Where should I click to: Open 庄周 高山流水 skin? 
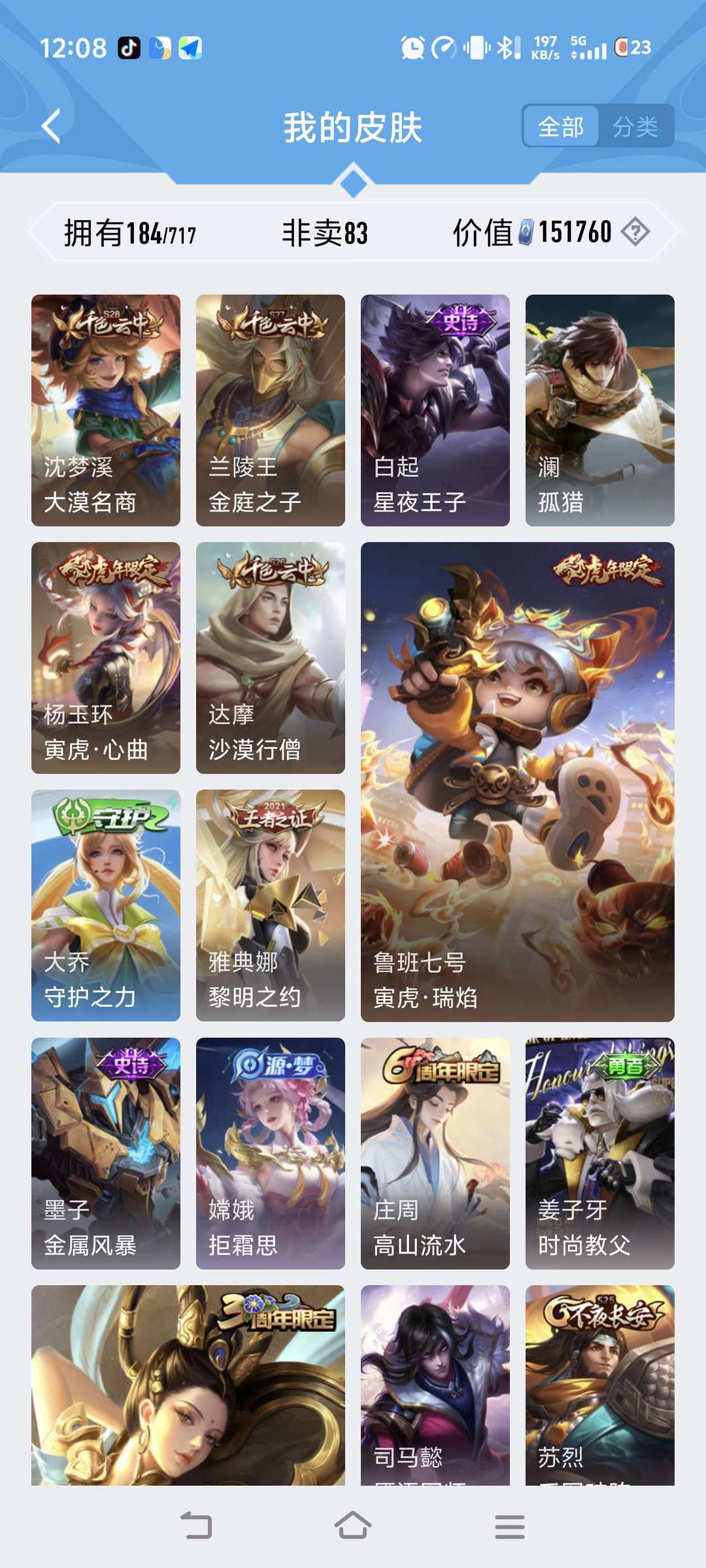[435, 1153]
